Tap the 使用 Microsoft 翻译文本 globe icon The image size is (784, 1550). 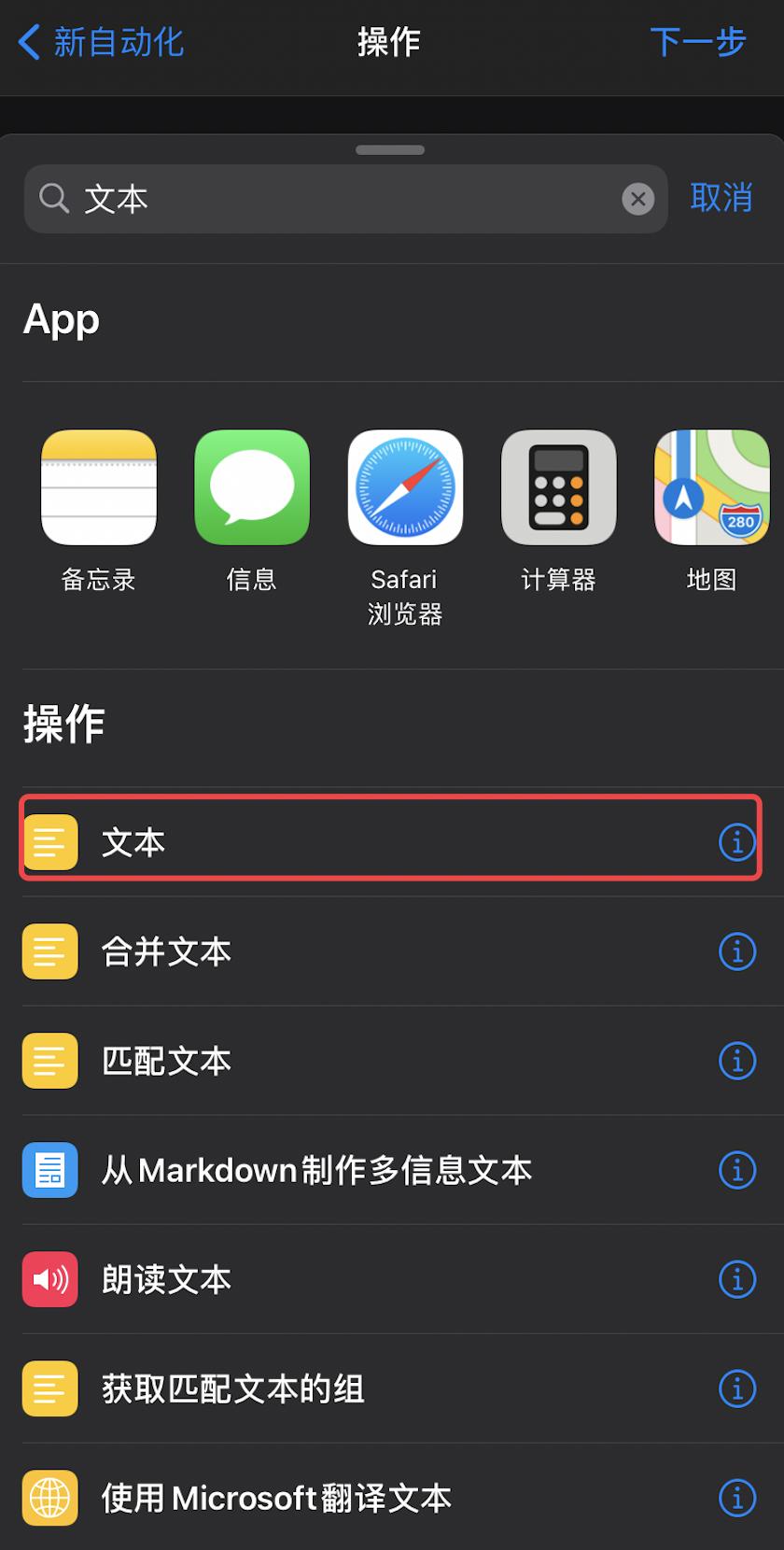[49, 1498]
